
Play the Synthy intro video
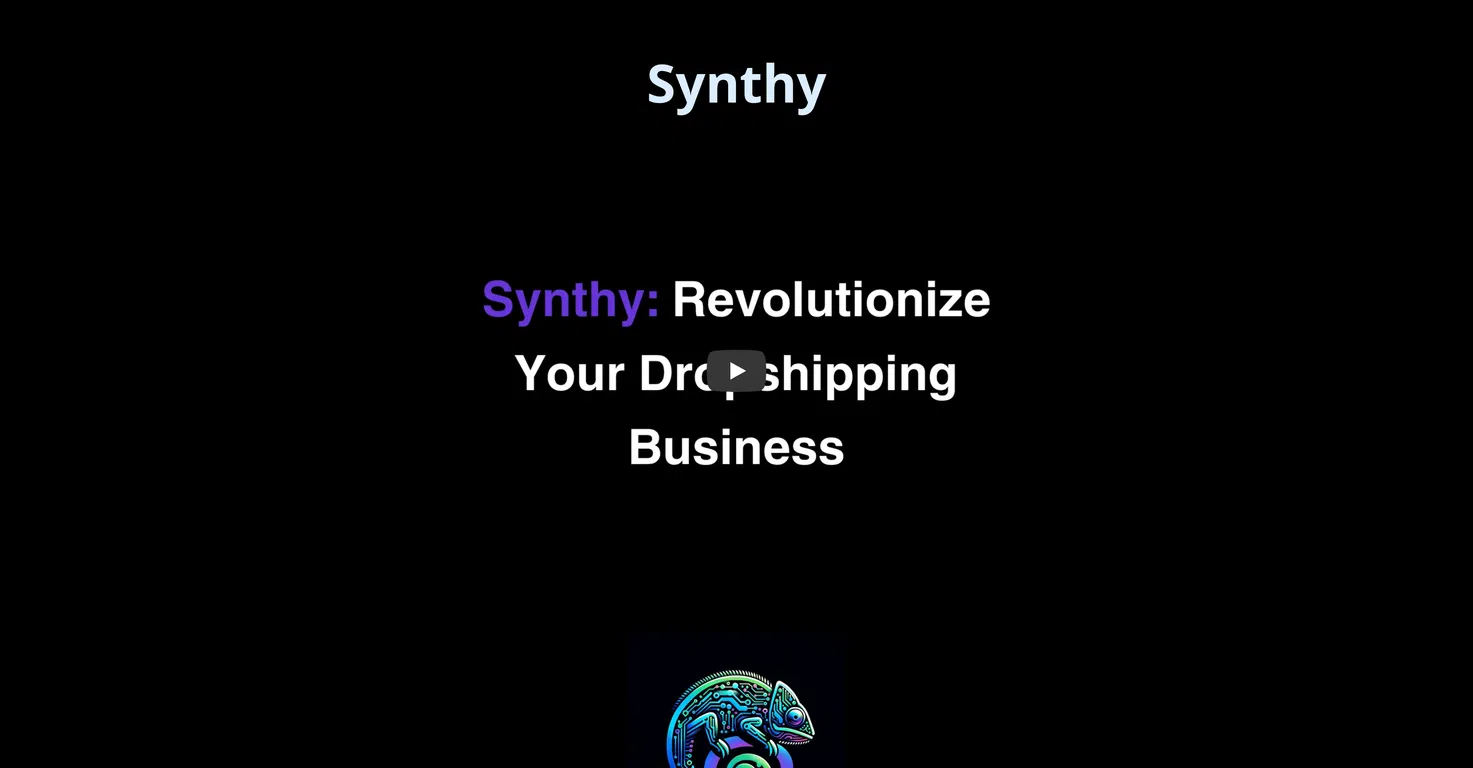736,371
